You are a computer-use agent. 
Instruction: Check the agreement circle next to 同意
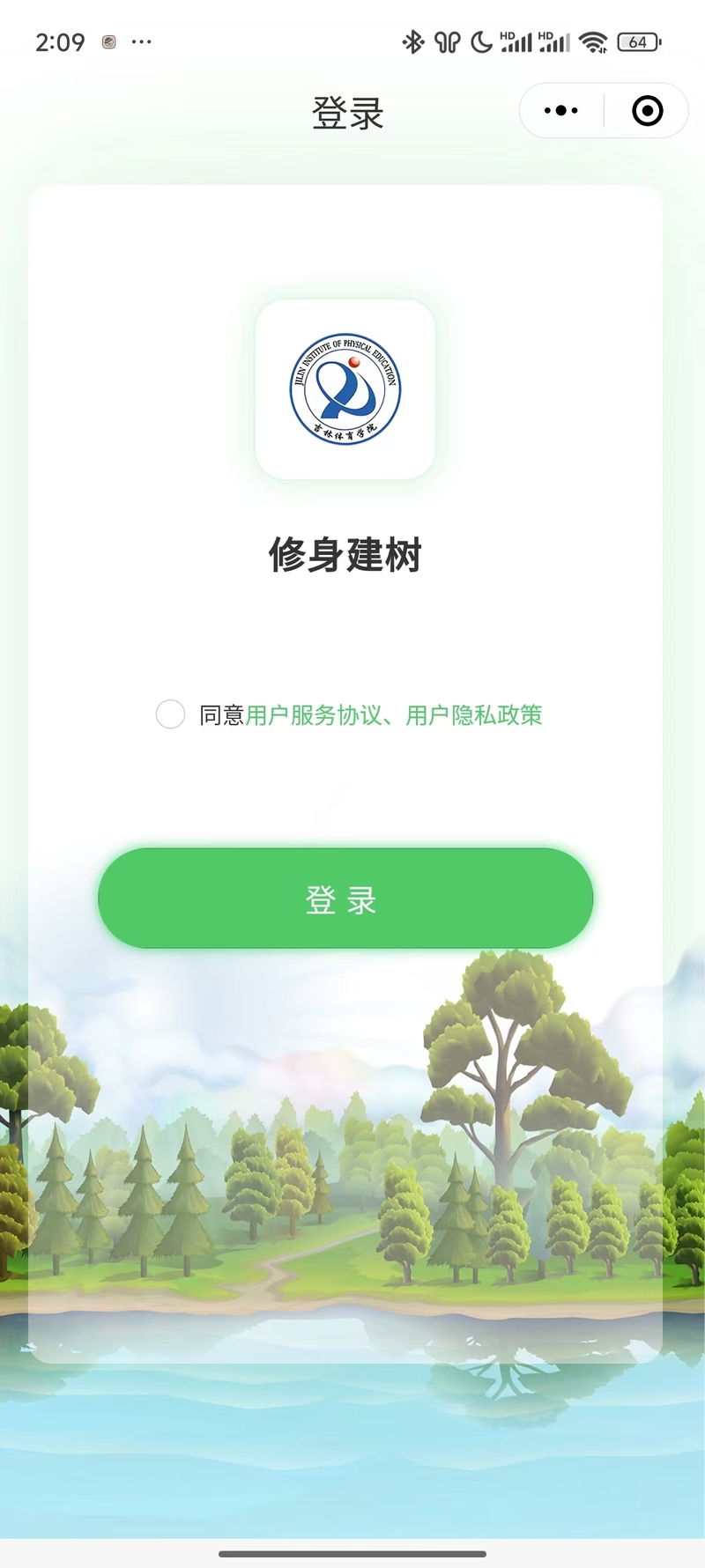[170, 714]
